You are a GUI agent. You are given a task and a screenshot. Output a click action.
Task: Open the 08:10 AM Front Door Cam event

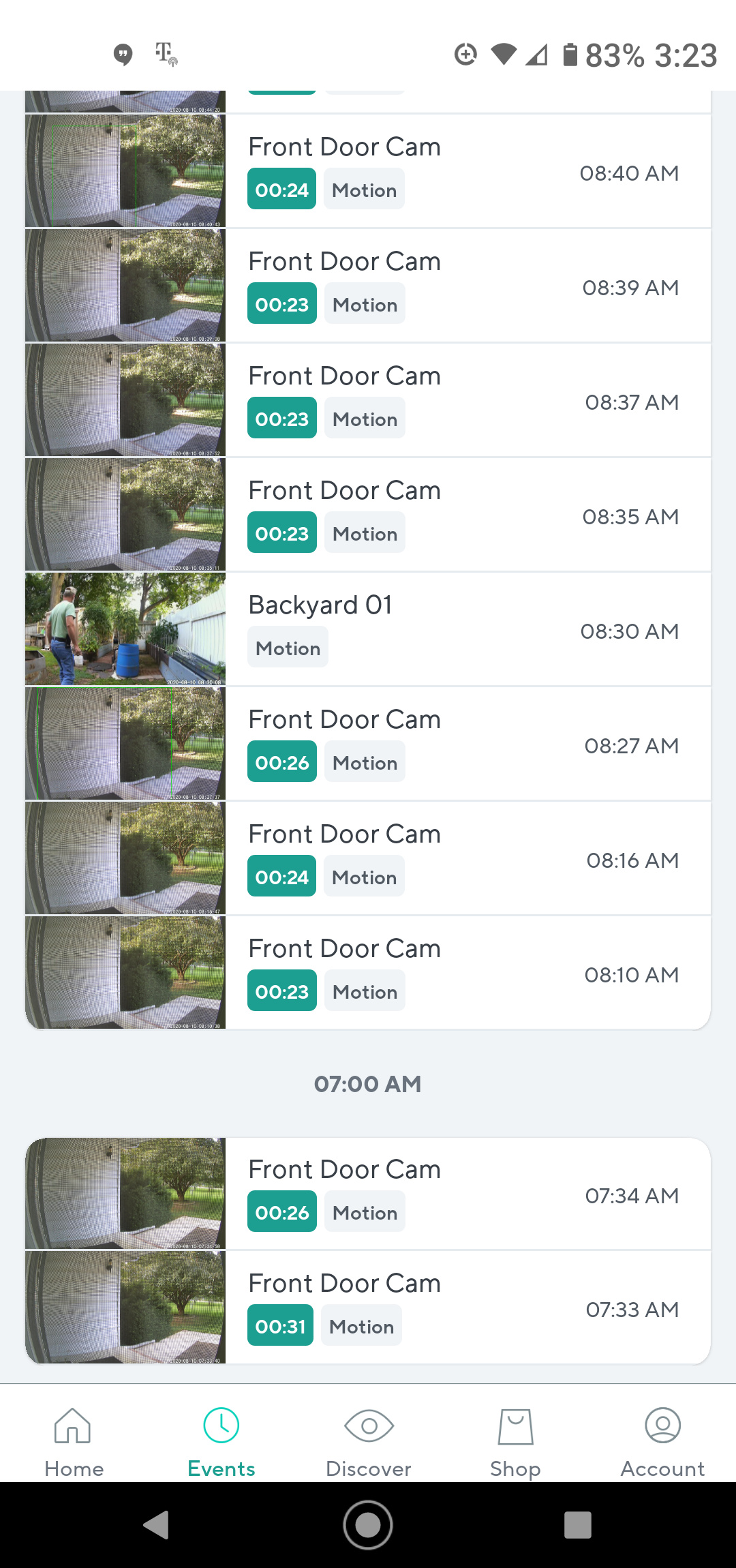368,973
